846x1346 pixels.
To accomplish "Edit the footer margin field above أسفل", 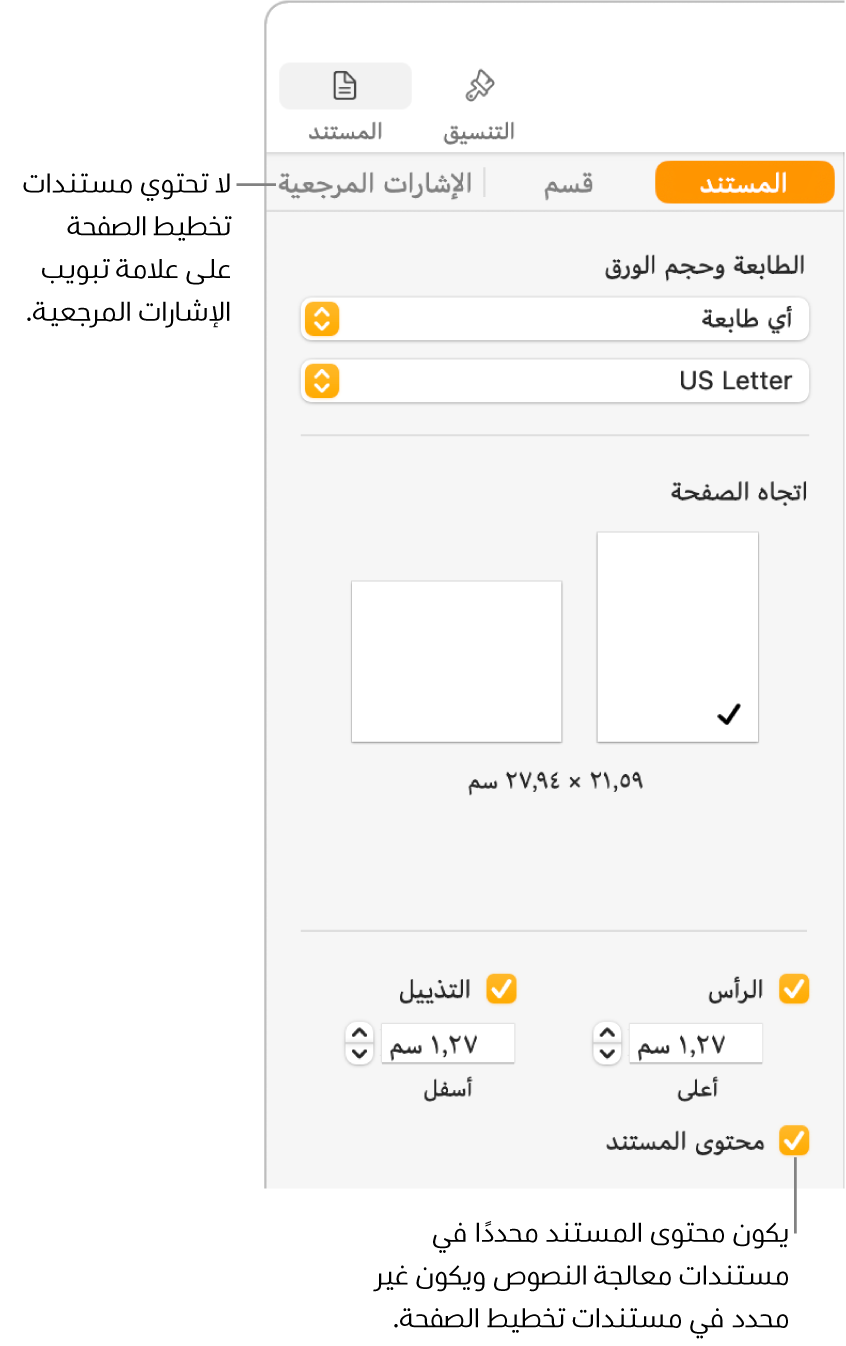I will point(447,1043).
